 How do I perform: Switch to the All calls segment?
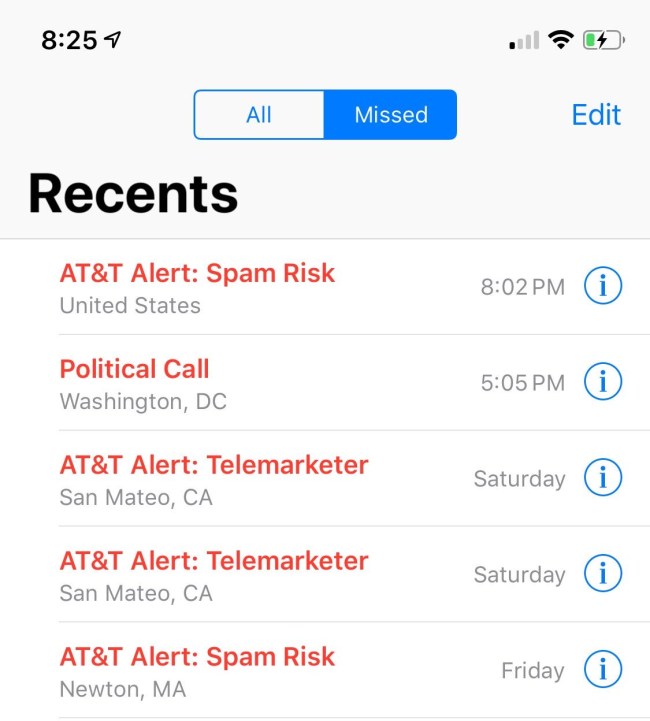[x=259, y=115]
